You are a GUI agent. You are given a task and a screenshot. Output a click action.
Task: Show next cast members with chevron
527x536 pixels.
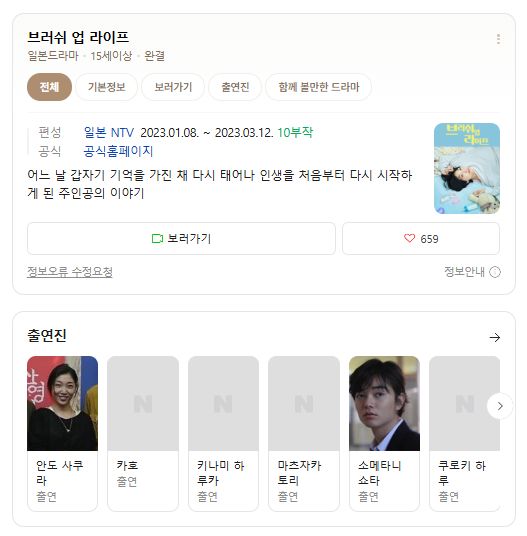500,406
